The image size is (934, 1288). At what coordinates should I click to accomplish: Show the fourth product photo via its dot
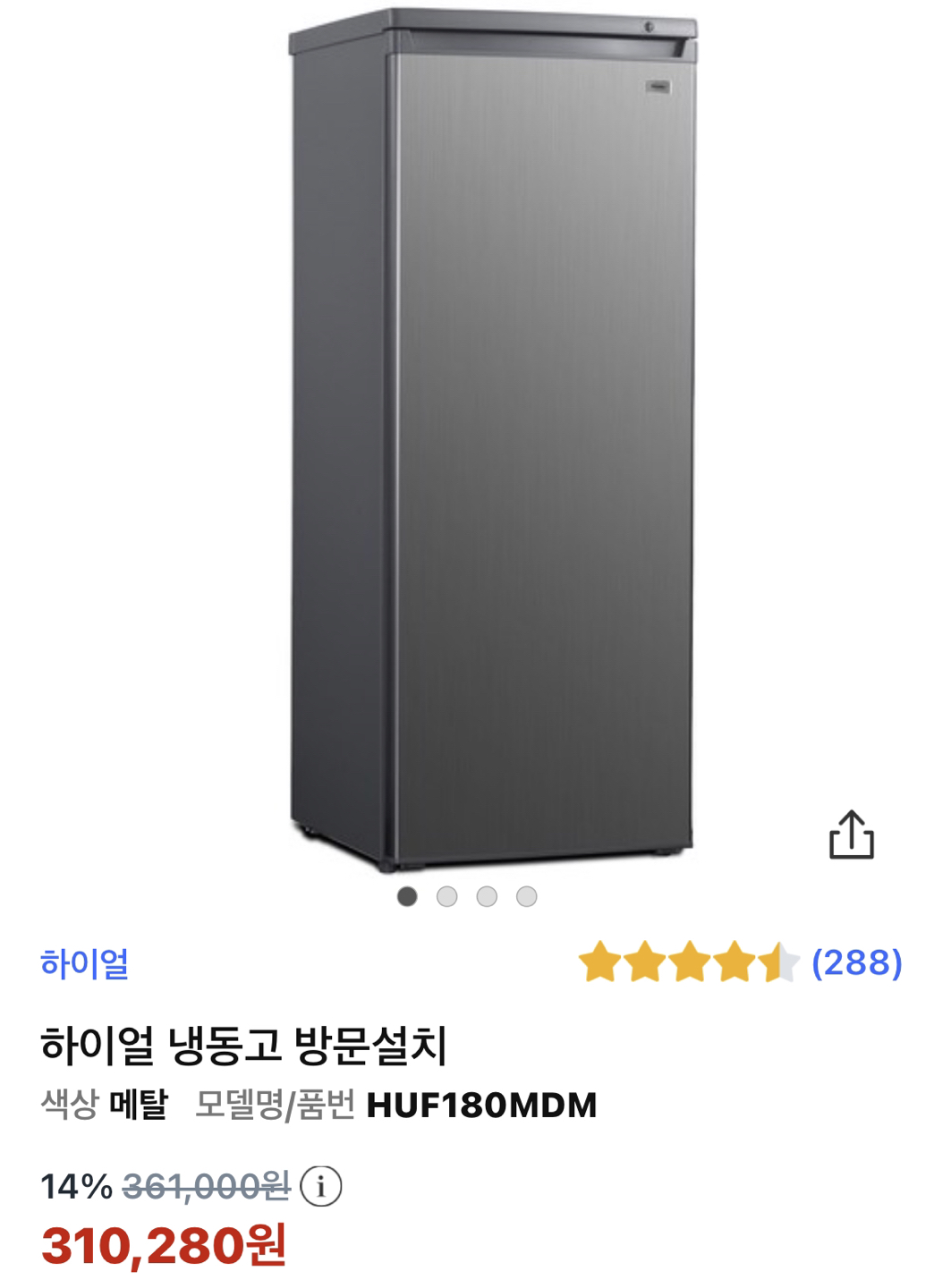pos(525,894)
